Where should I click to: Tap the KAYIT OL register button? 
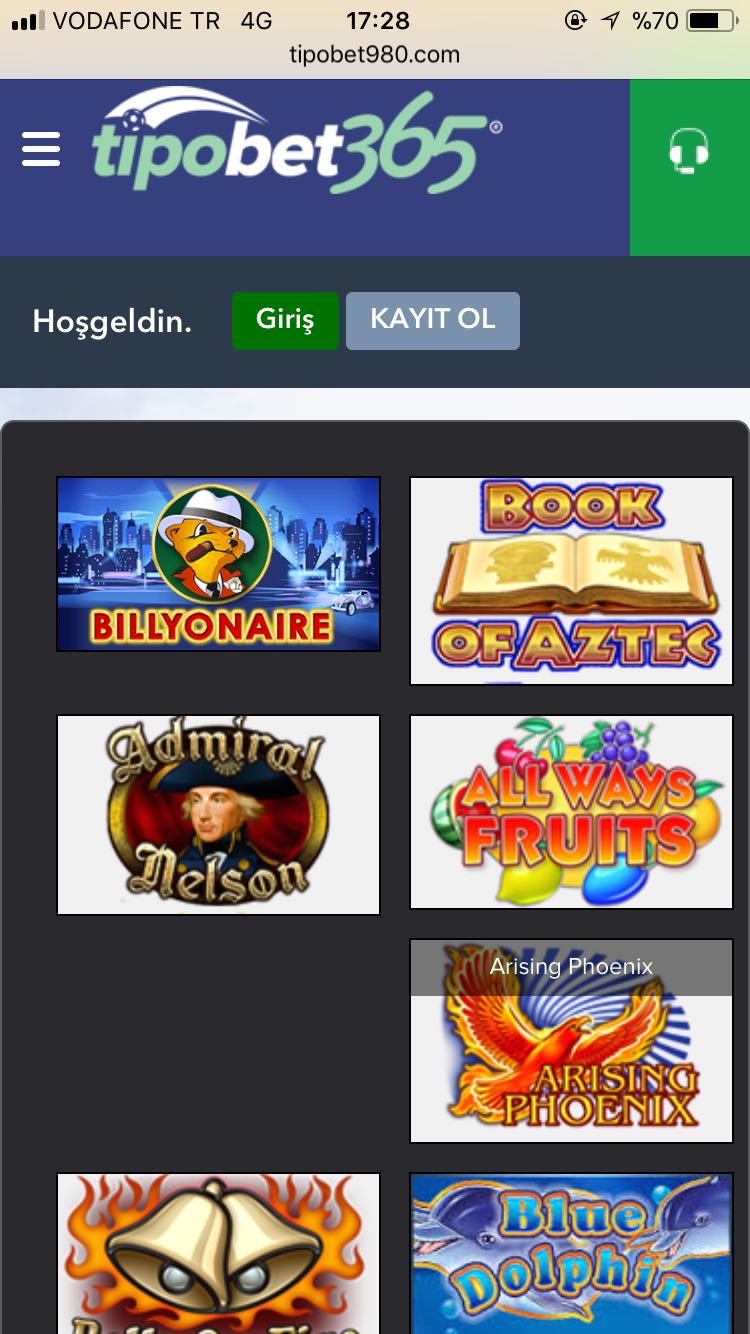coord(433,320)
